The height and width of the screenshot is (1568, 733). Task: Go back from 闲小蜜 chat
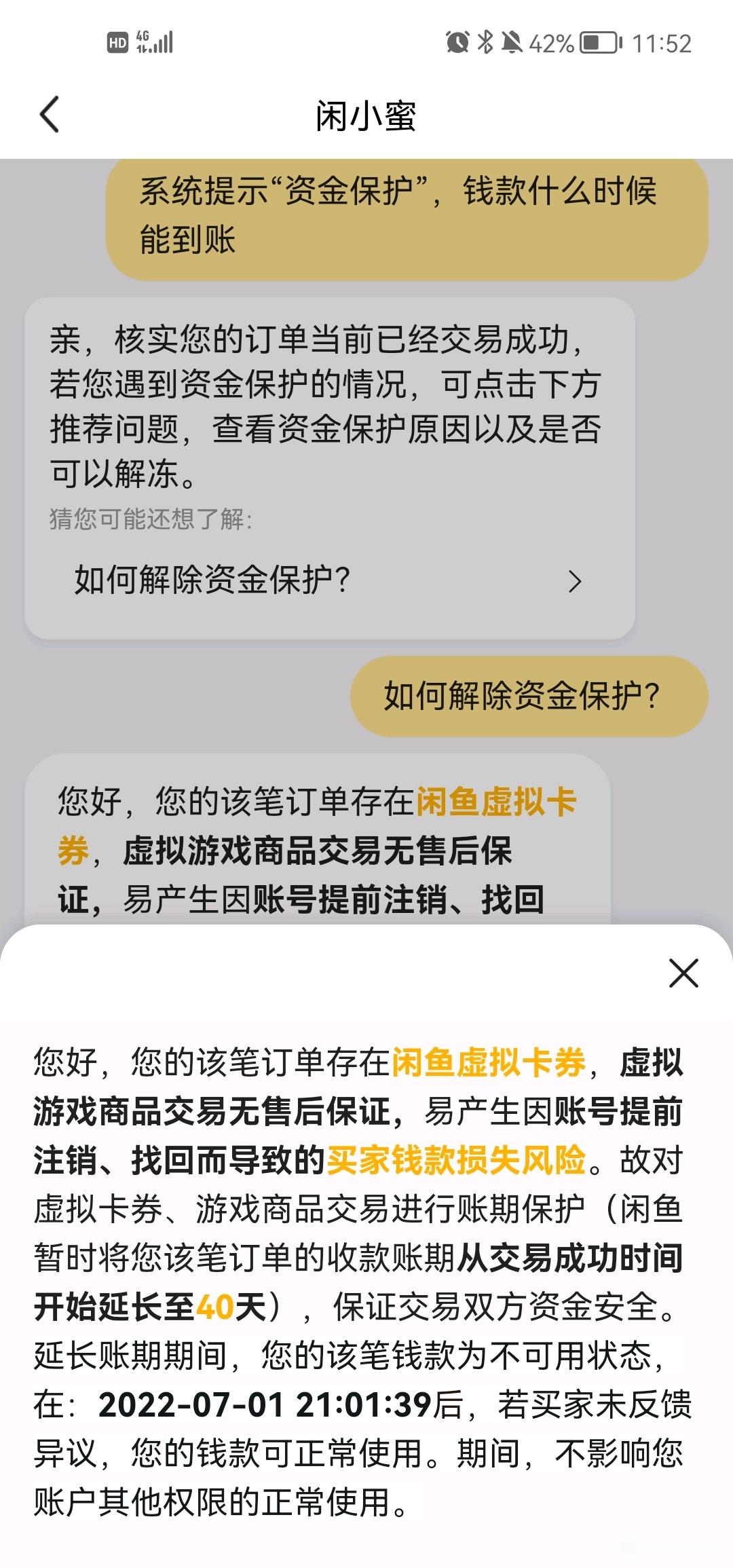[50, 114]
